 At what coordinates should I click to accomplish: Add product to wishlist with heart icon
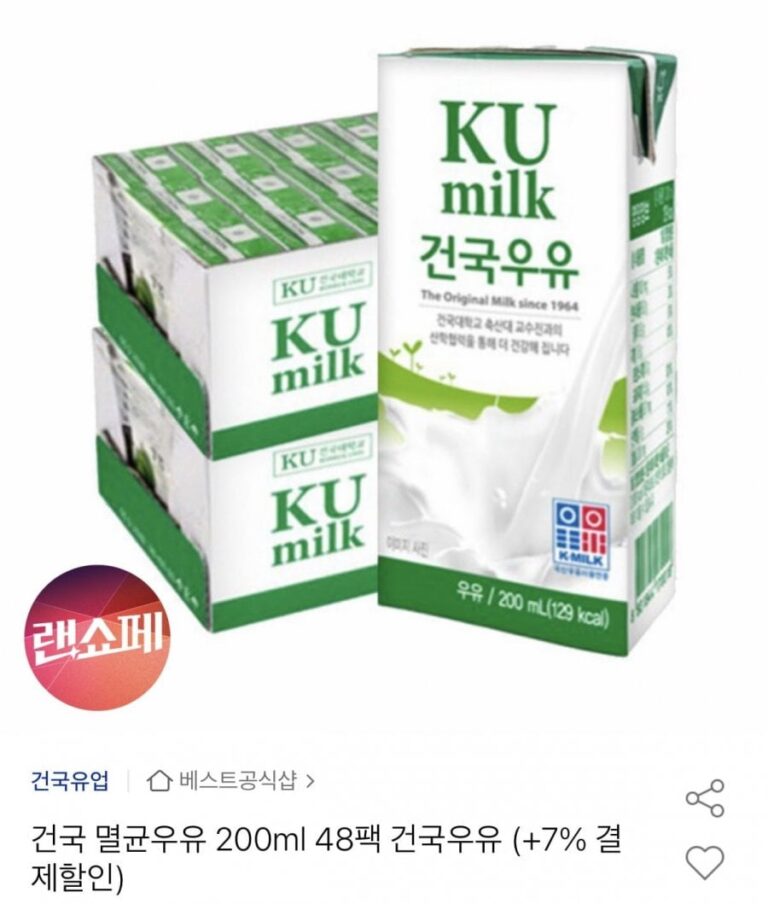[x=705, y=861]
